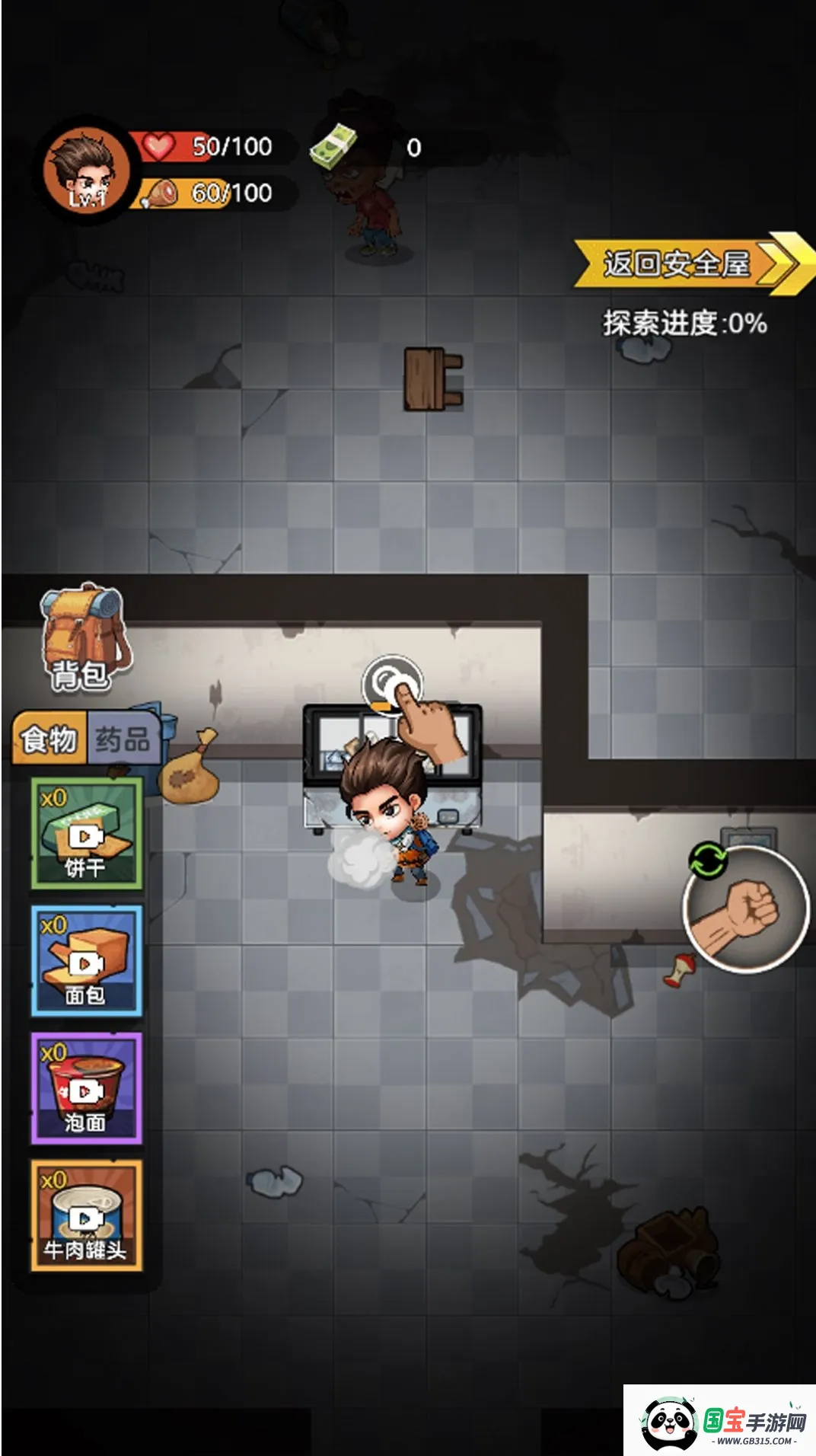816x1456 pixels.
Task: Select the 泡面 instant noodles item
Action: pos(86,1088)
